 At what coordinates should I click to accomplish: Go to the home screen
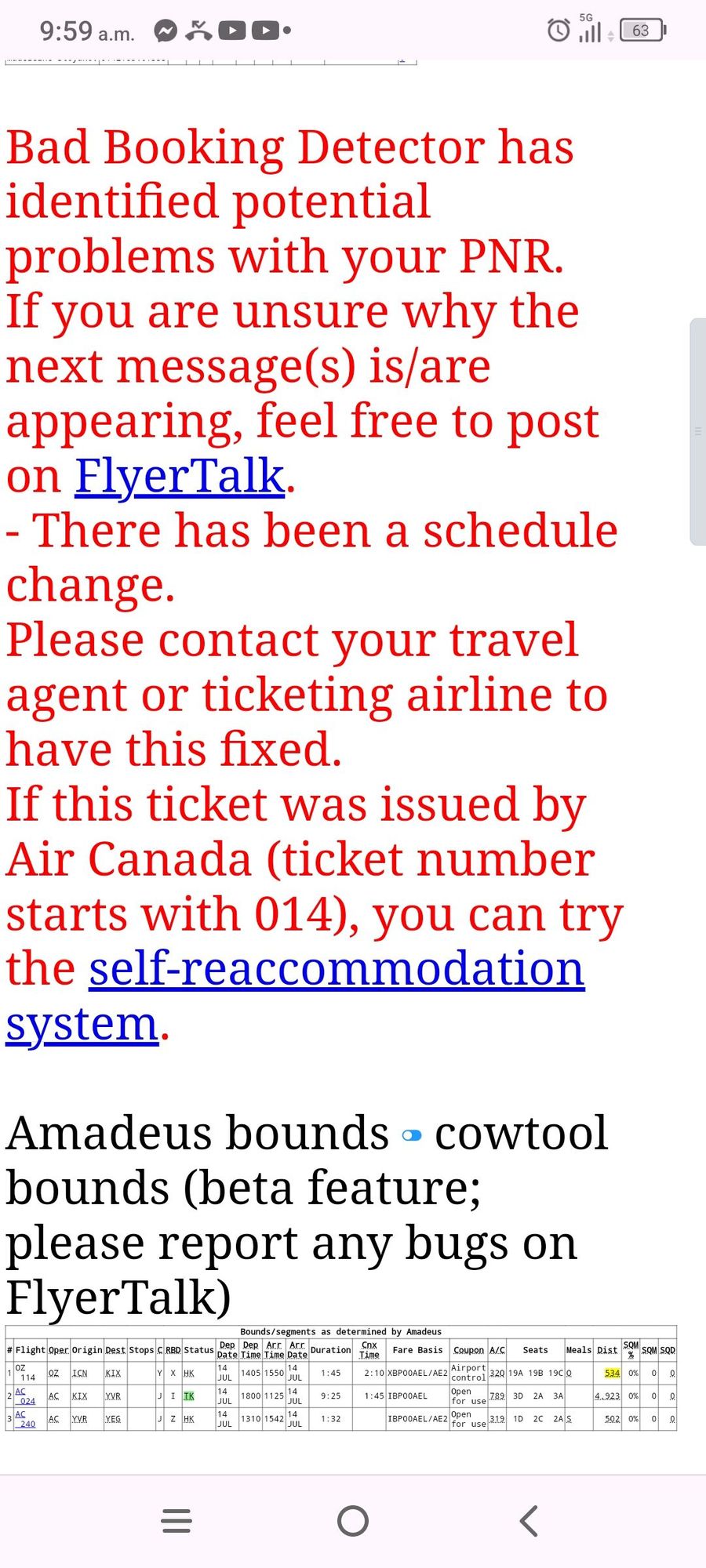pos(353,1520)
